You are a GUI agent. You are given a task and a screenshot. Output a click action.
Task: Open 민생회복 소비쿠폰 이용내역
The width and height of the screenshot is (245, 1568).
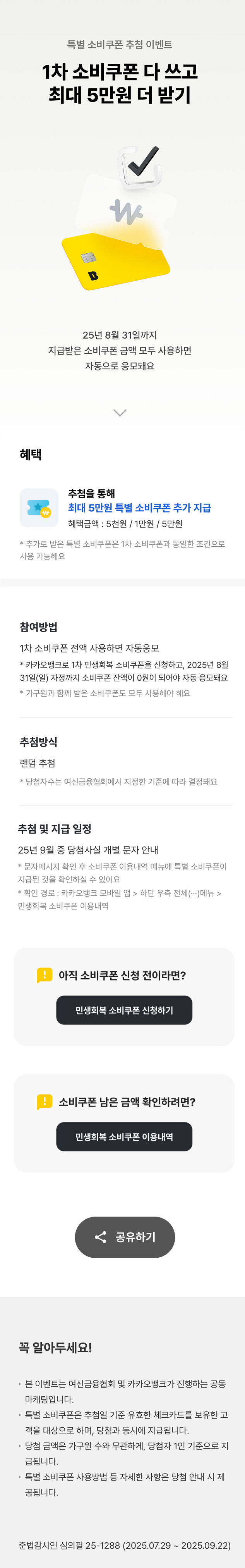[x=124, y=1136]
